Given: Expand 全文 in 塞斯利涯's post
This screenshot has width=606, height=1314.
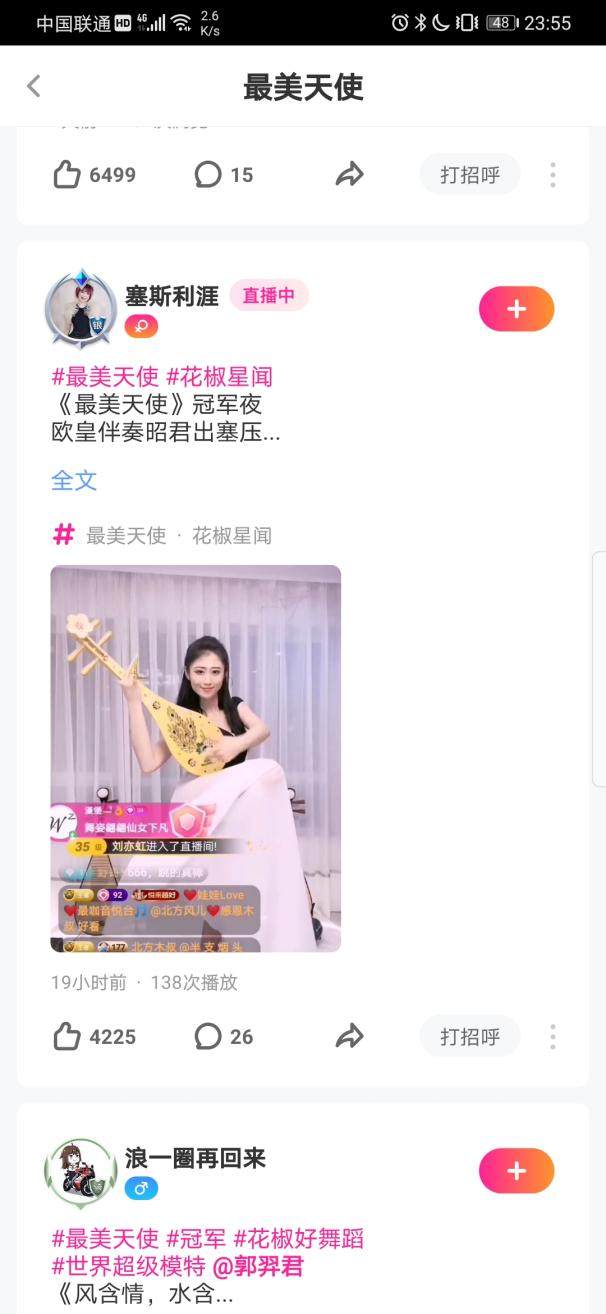Looking at the screenshot, I should (74, 480).
